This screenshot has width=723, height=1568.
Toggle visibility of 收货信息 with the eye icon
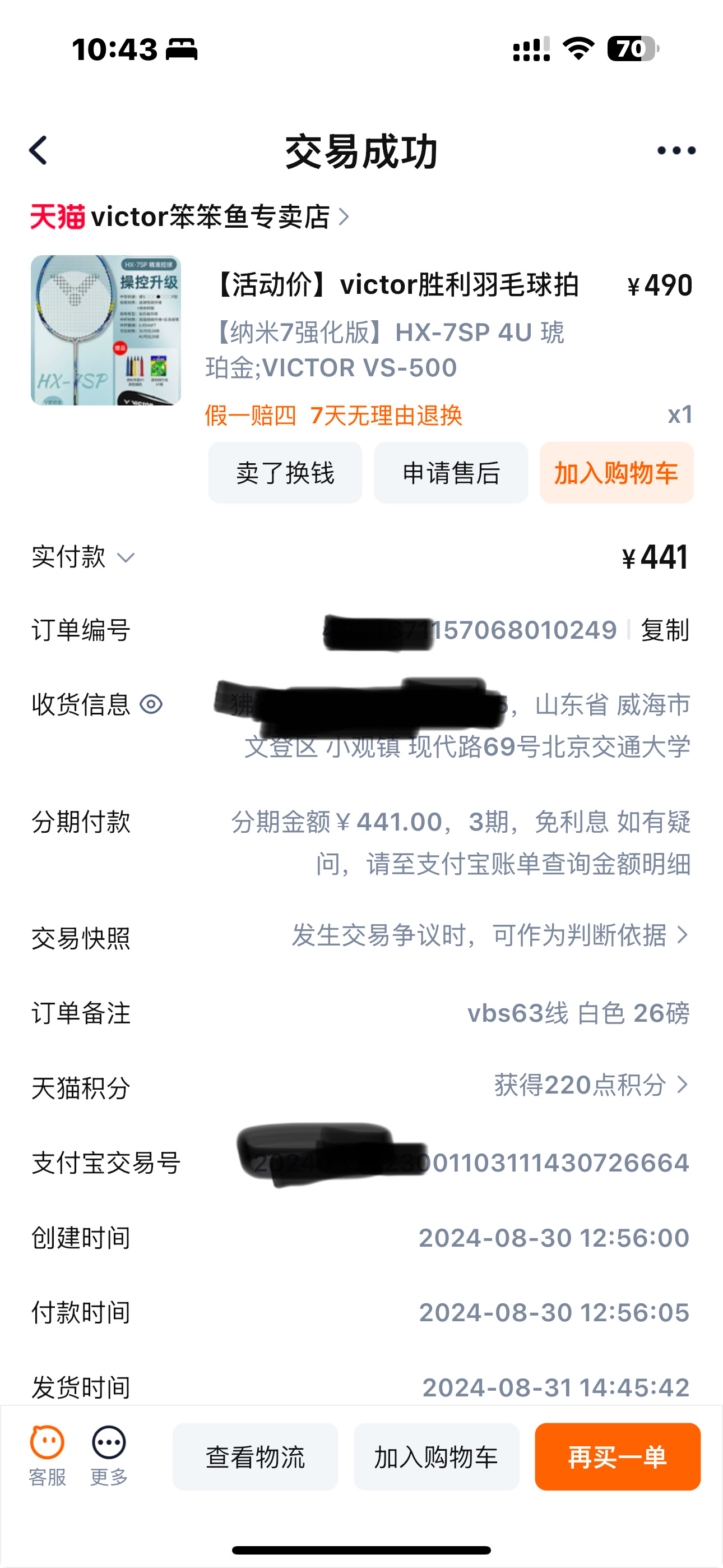[151, 705]
